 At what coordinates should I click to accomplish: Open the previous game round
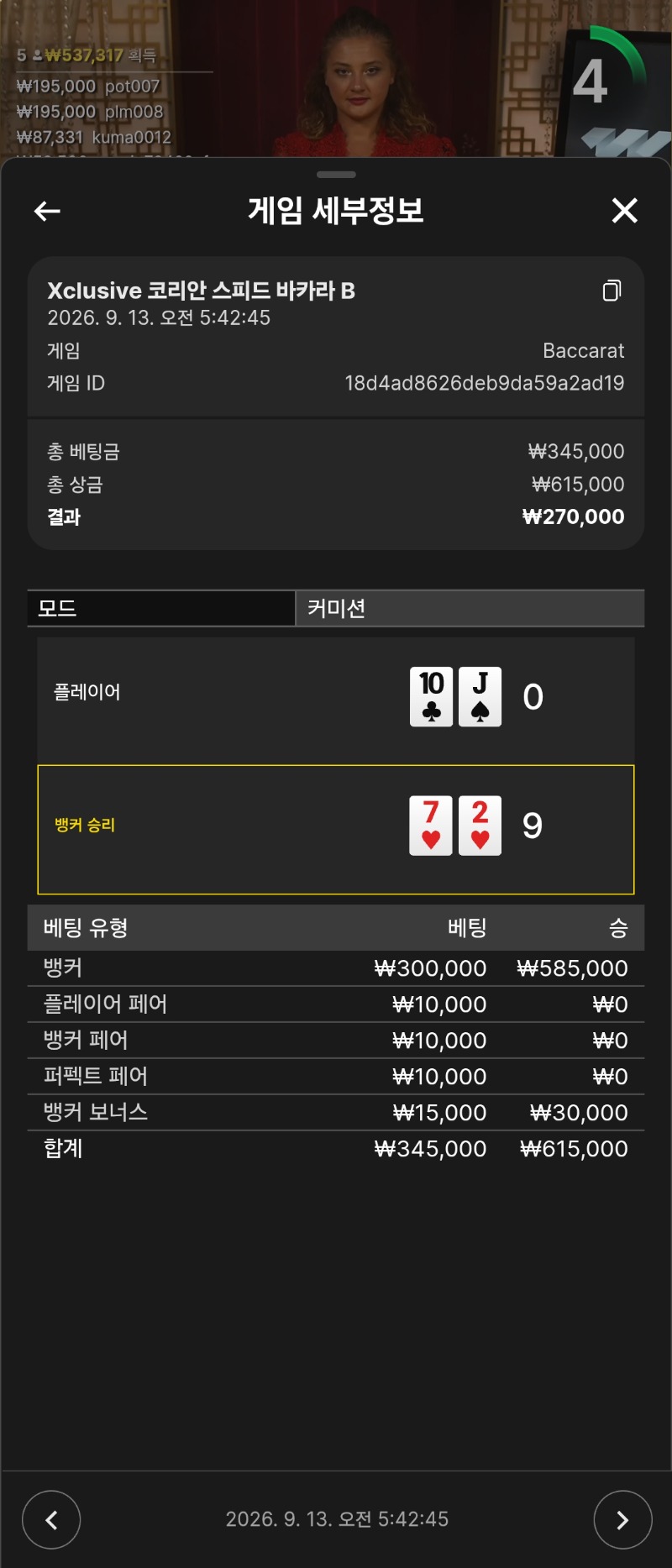(51, 1519)
